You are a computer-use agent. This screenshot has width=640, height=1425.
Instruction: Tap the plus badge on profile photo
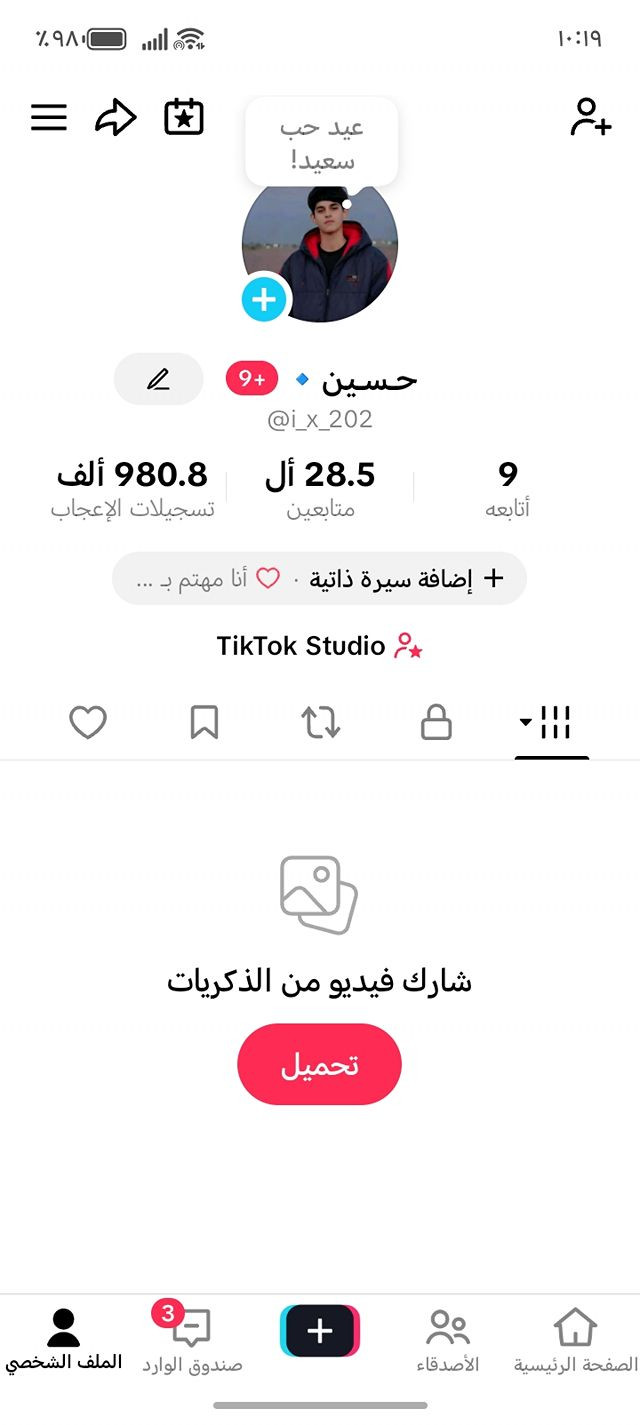point(265,299)
